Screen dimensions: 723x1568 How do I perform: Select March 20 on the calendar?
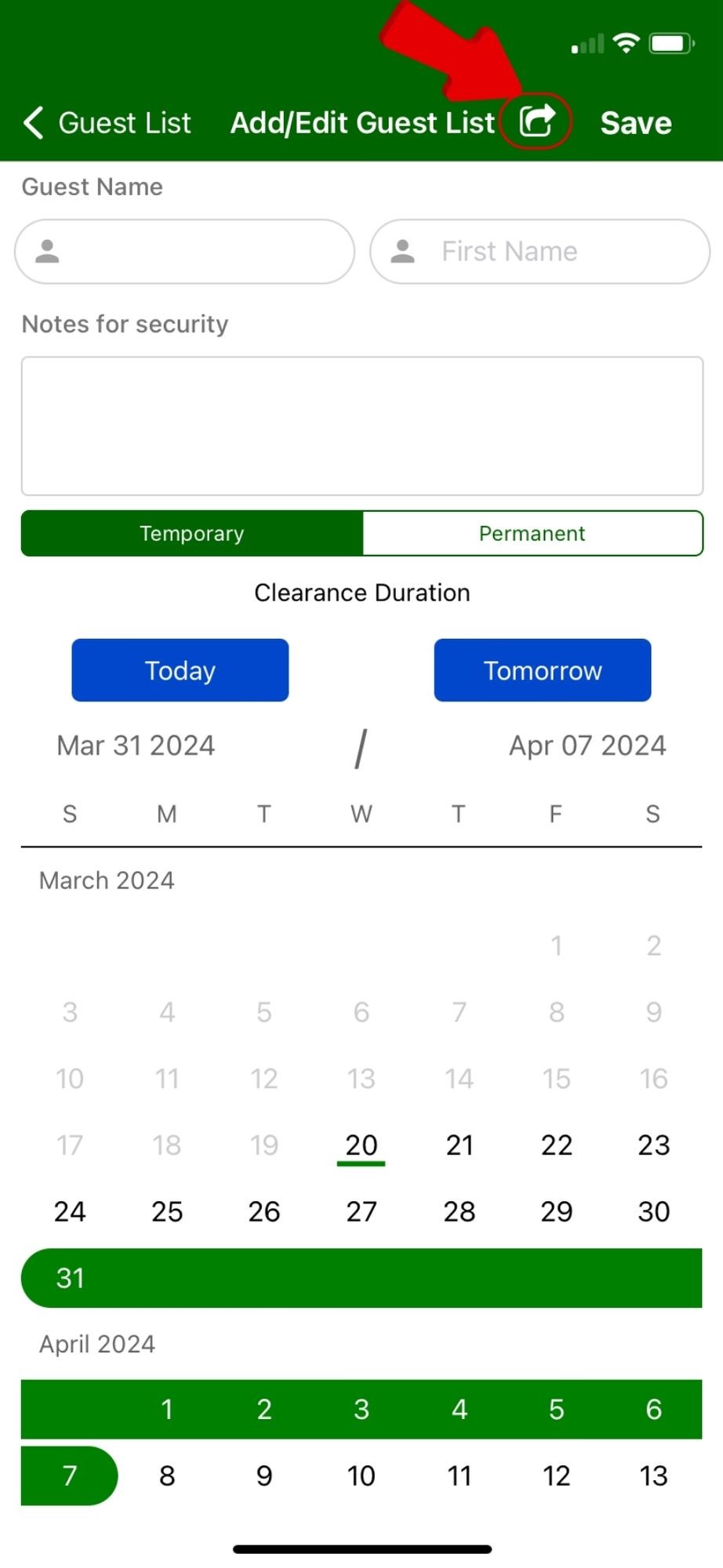coord(361,1145)
